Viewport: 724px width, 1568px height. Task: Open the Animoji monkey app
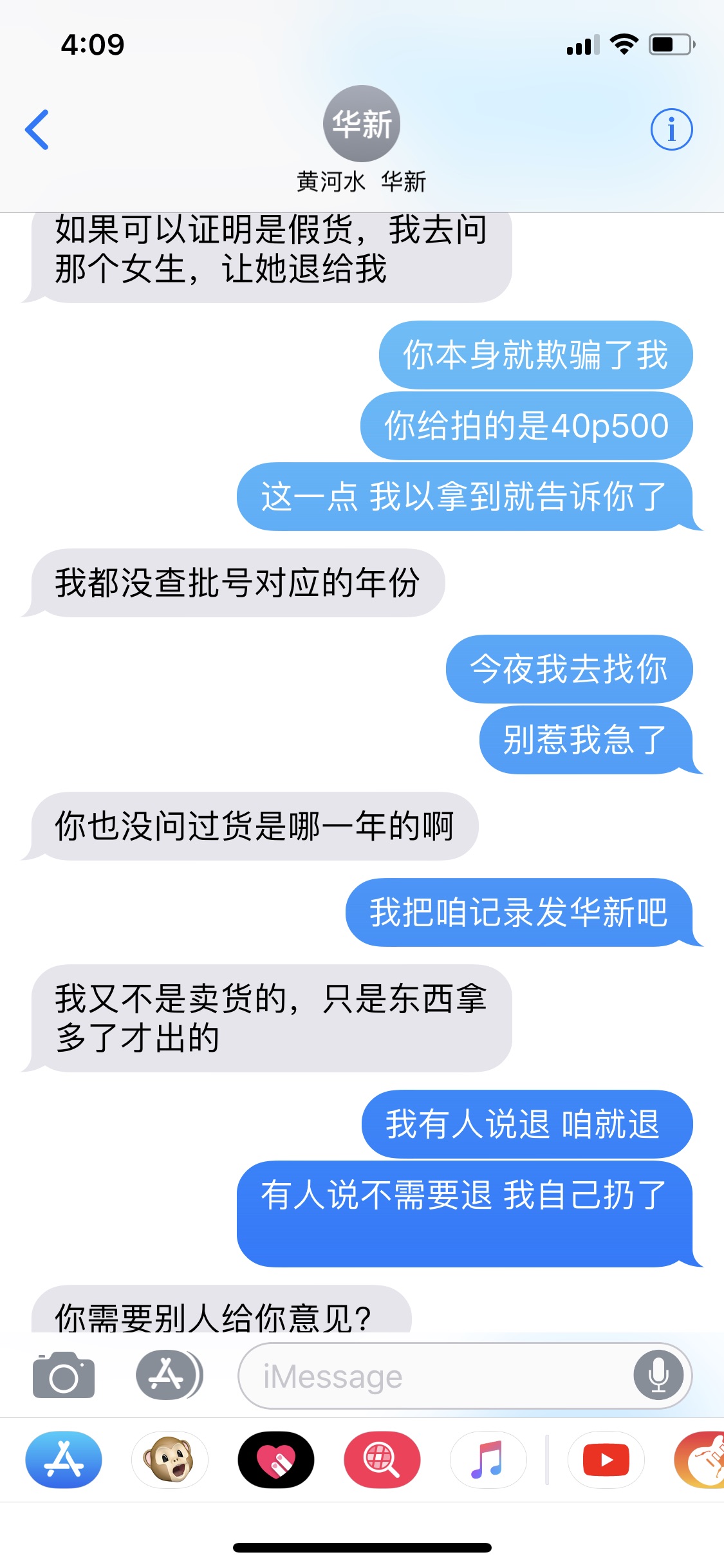point(170,1460)
